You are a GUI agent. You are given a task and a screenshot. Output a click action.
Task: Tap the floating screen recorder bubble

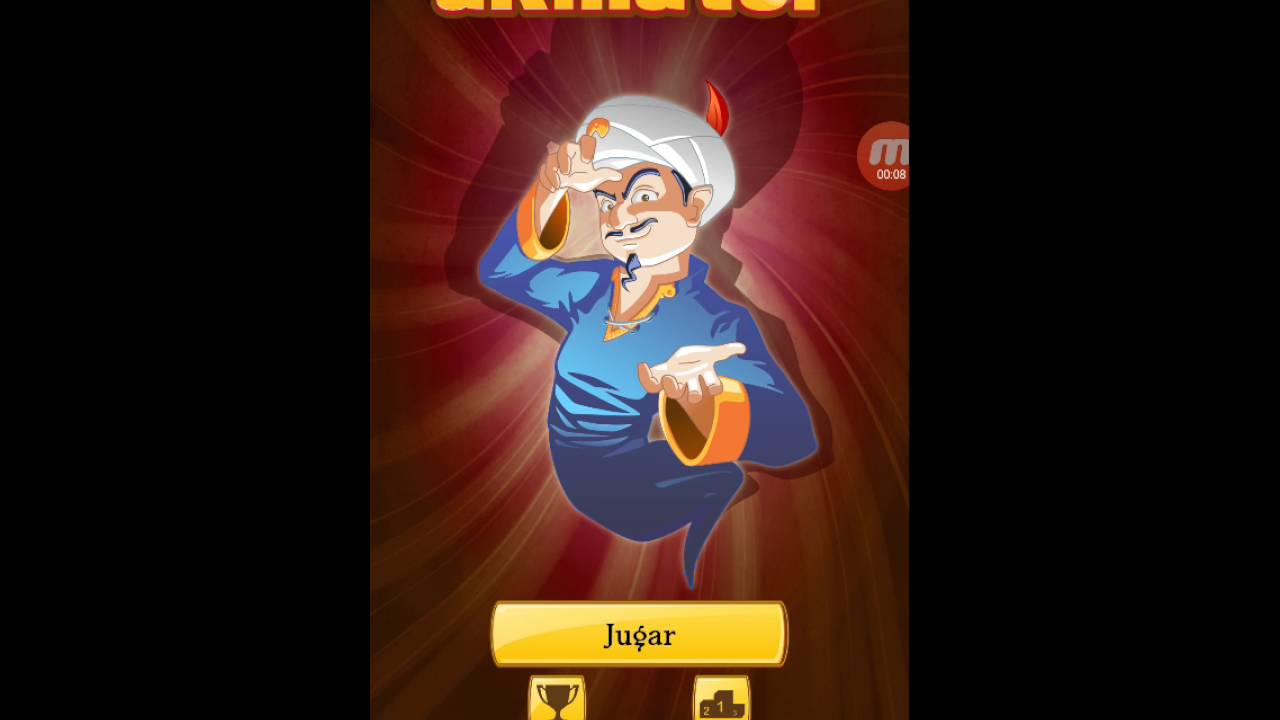pyautogui.click(x=885, y=156)
